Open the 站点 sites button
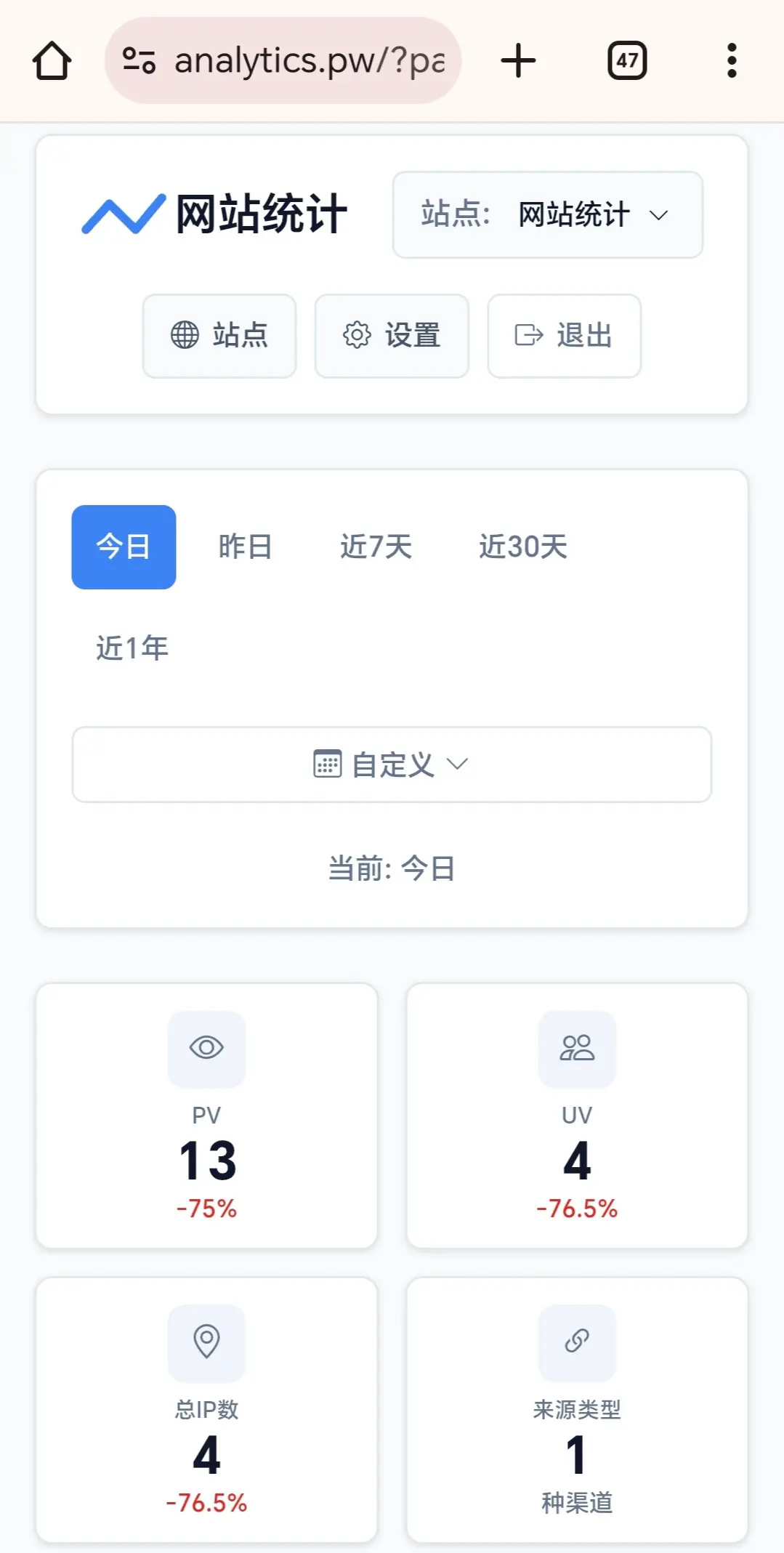Viewport: 784px width, 1553px height. click(219, 336)
